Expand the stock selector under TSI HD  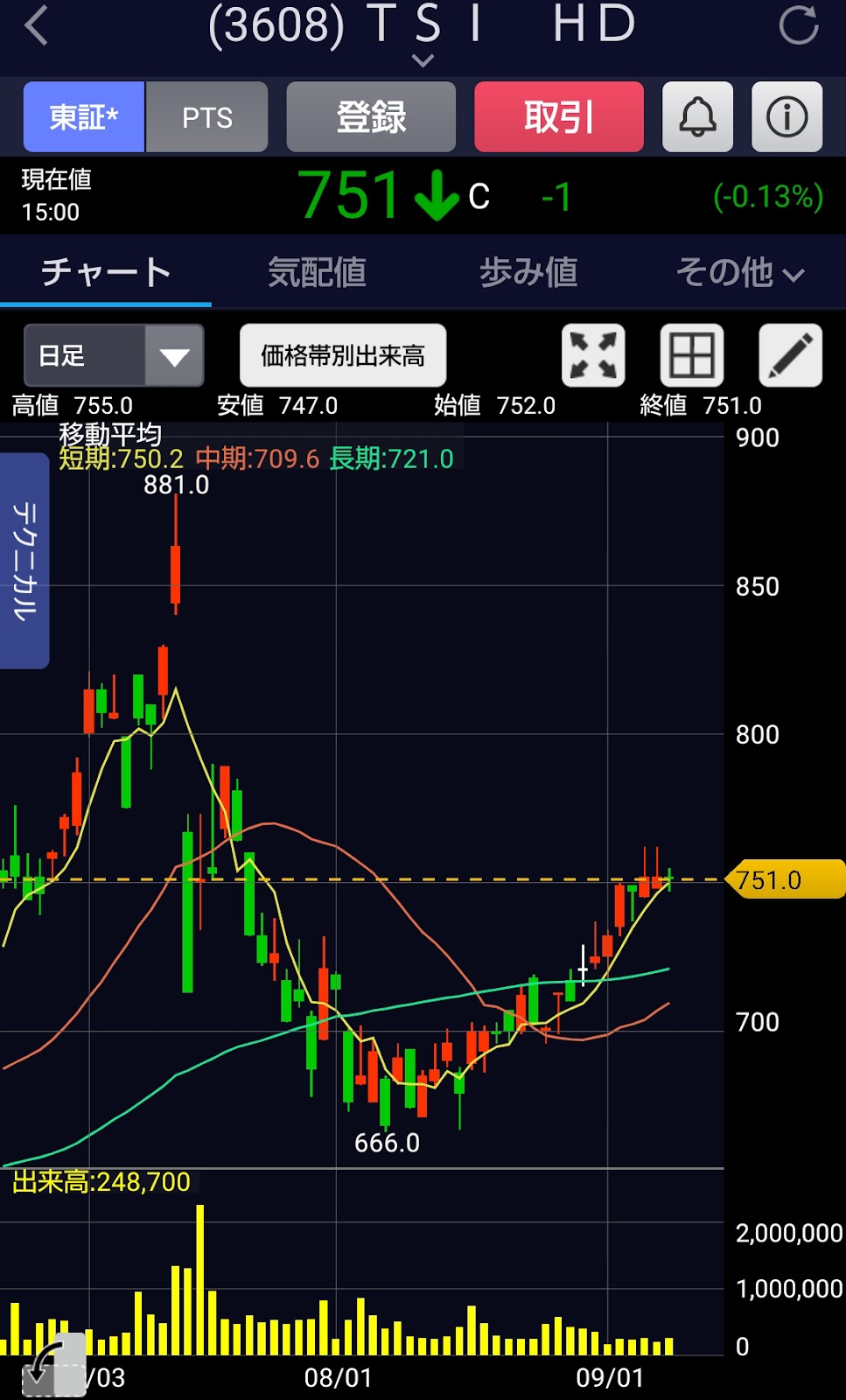(x=423, y=60)
